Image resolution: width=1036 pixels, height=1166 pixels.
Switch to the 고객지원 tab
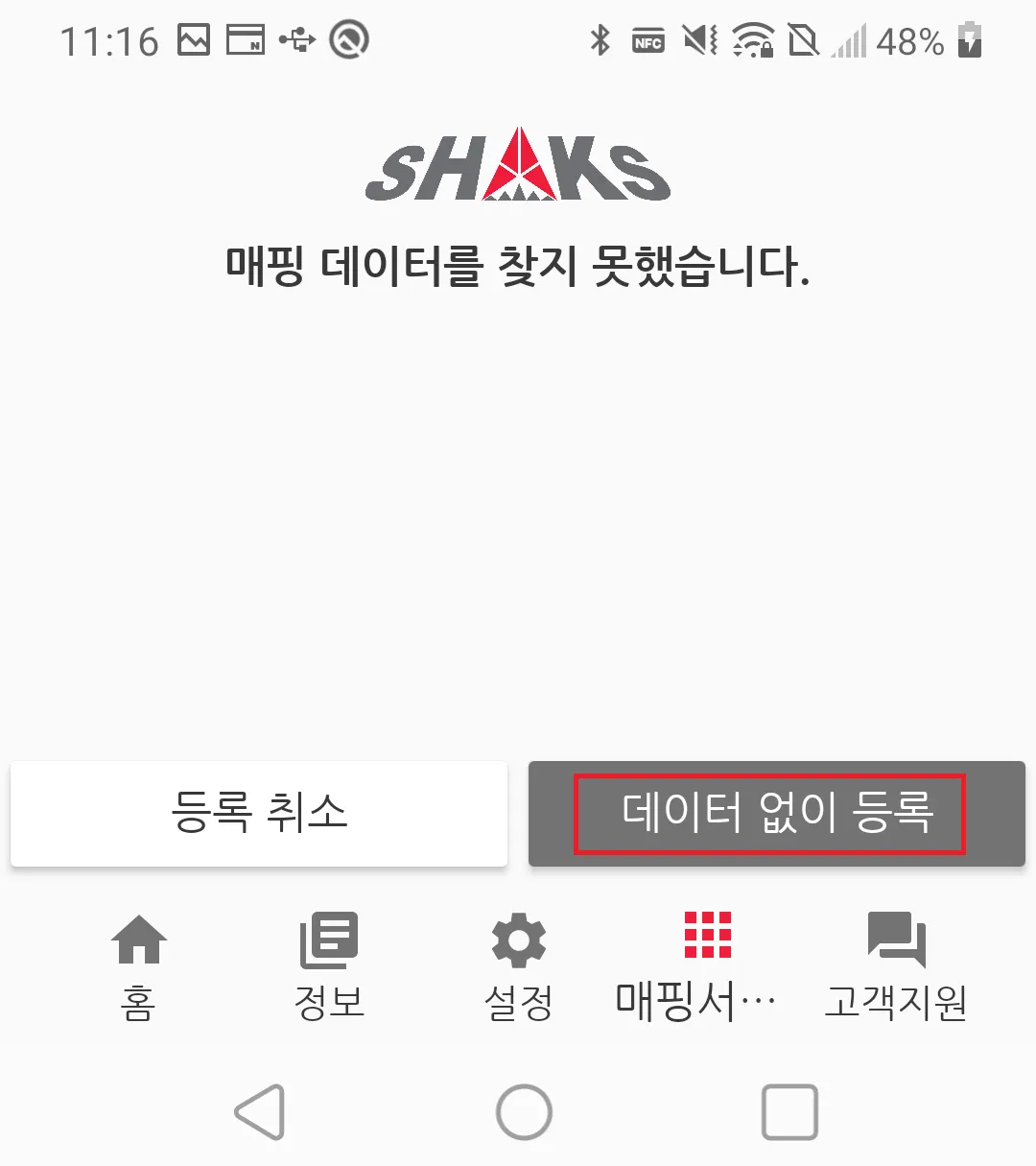(x=896, y=966)
